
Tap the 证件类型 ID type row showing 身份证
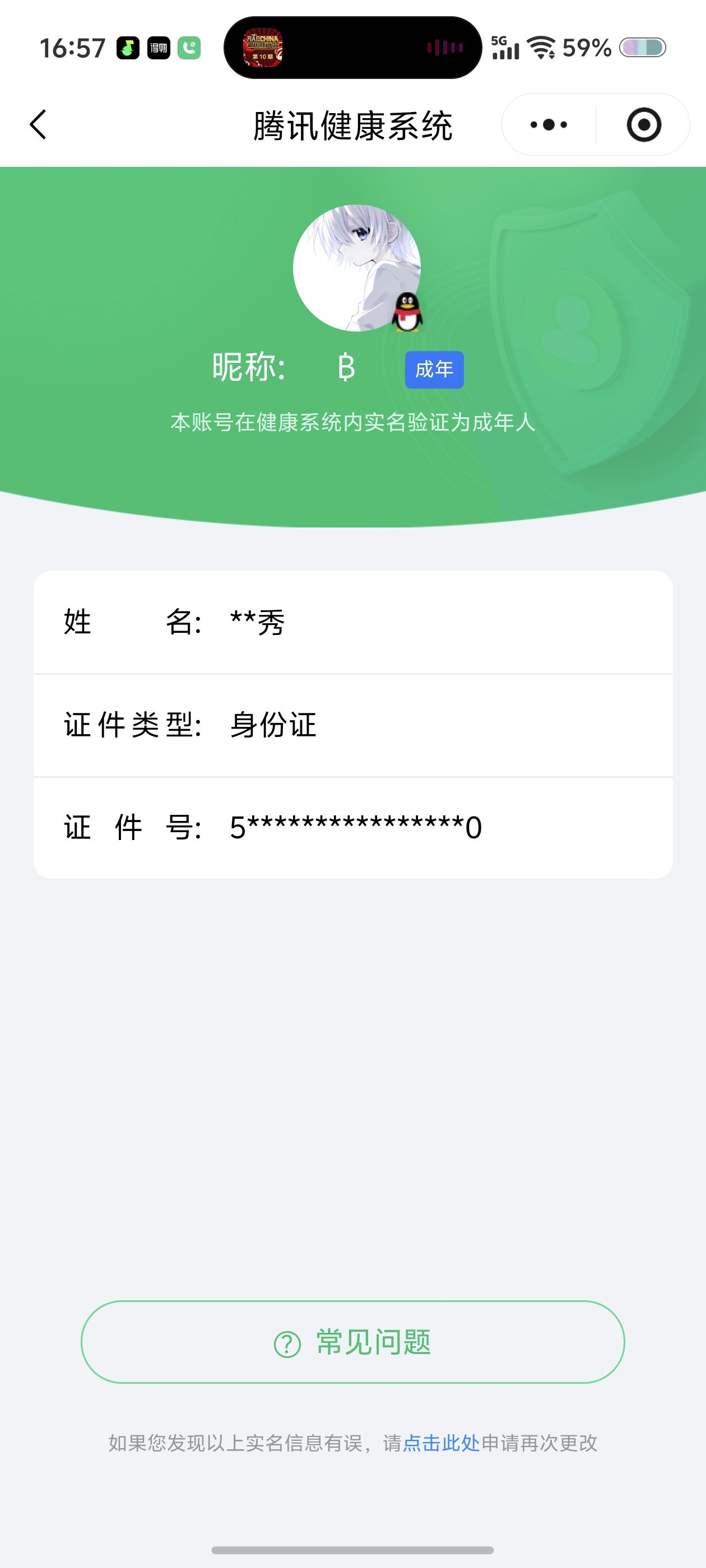[x=352, y=725]
